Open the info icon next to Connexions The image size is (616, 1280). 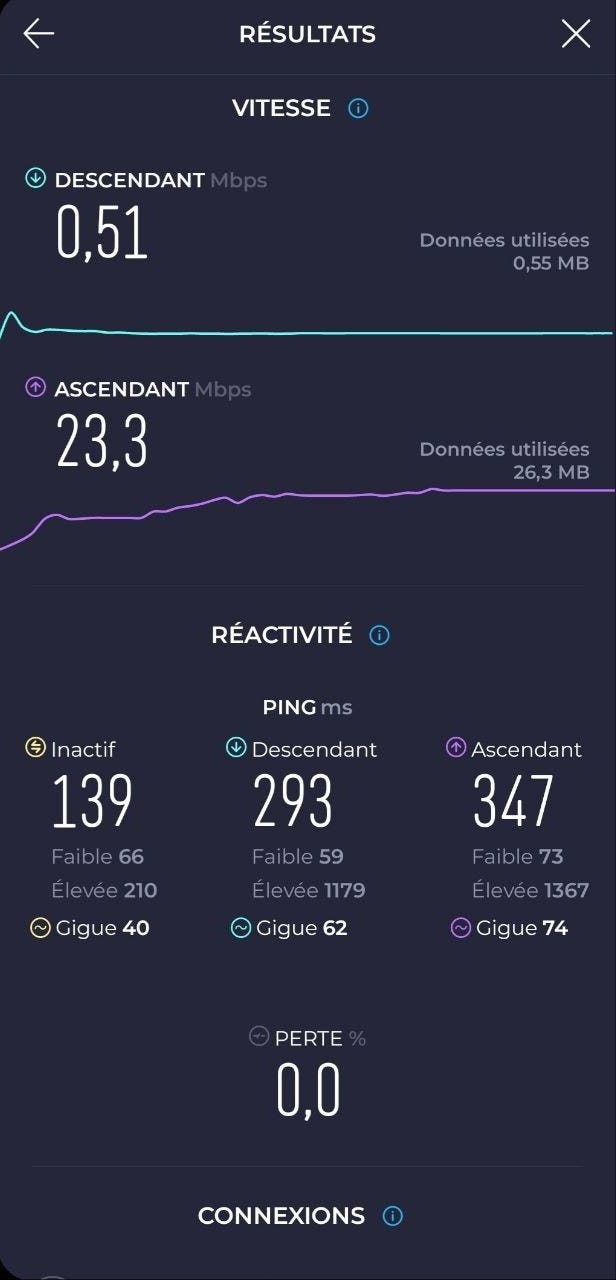pos(393,1216)
